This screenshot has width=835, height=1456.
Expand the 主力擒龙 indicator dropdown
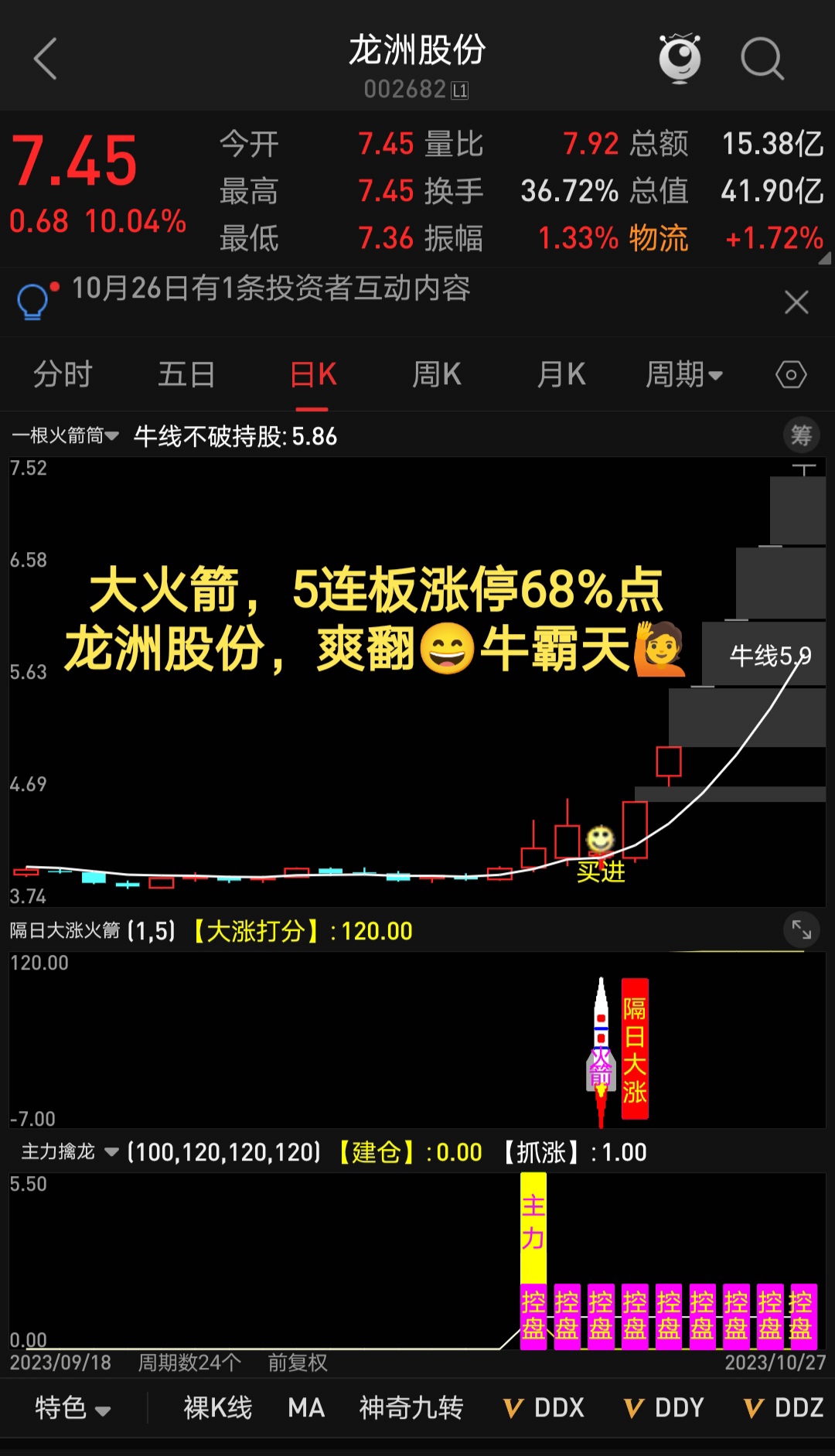point(70,1152)
